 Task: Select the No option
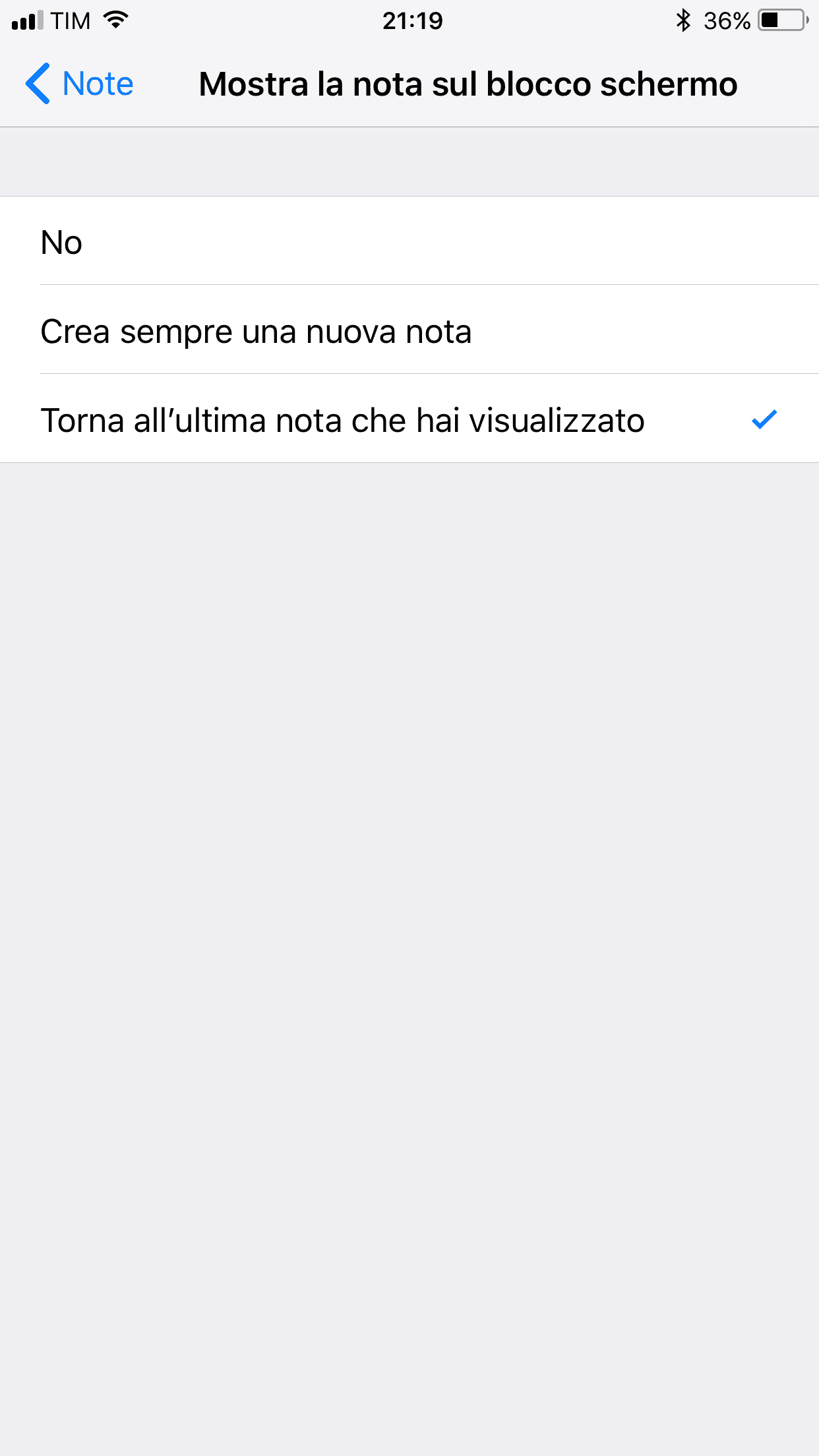(409, 241)
